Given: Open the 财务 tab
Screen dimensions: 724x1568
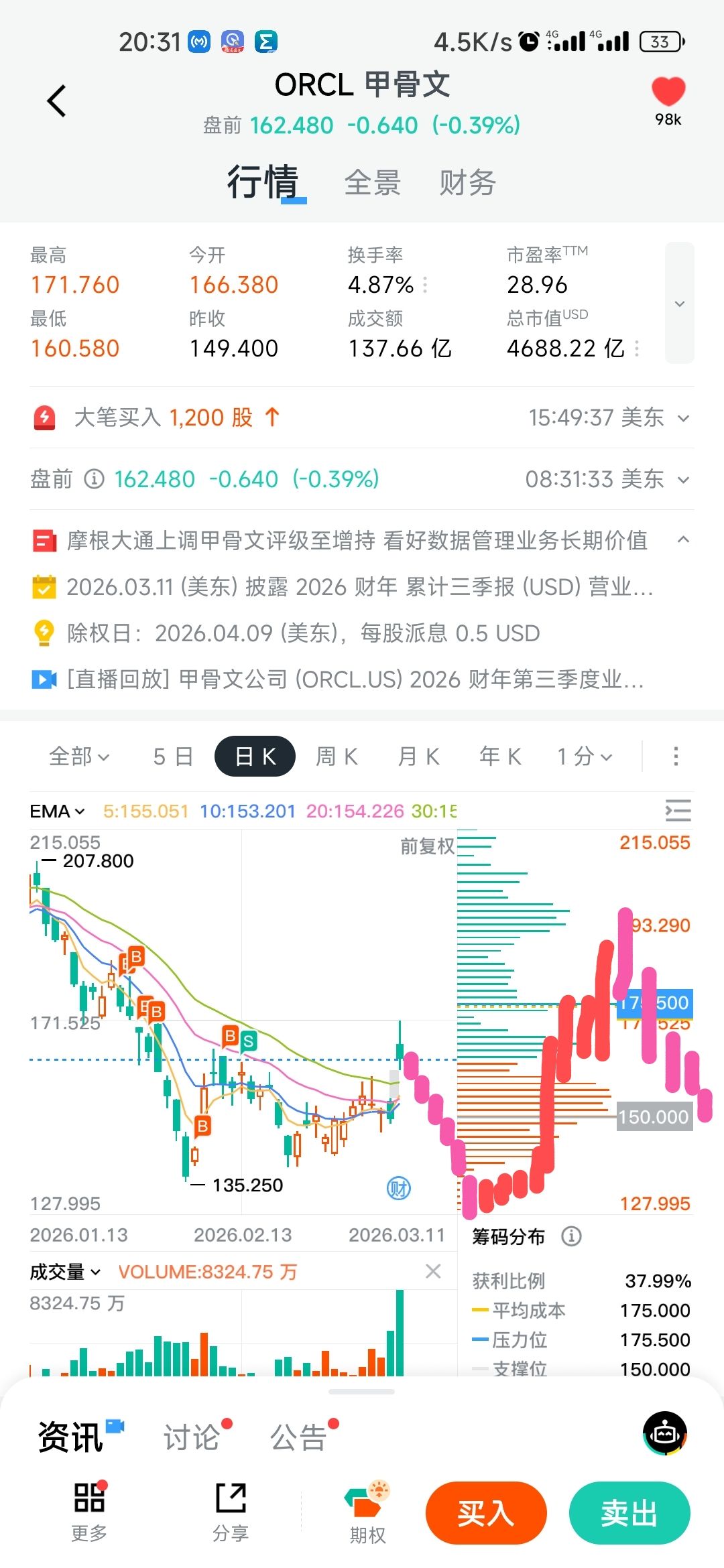Looking at the screenshot, I should point(467,183).
